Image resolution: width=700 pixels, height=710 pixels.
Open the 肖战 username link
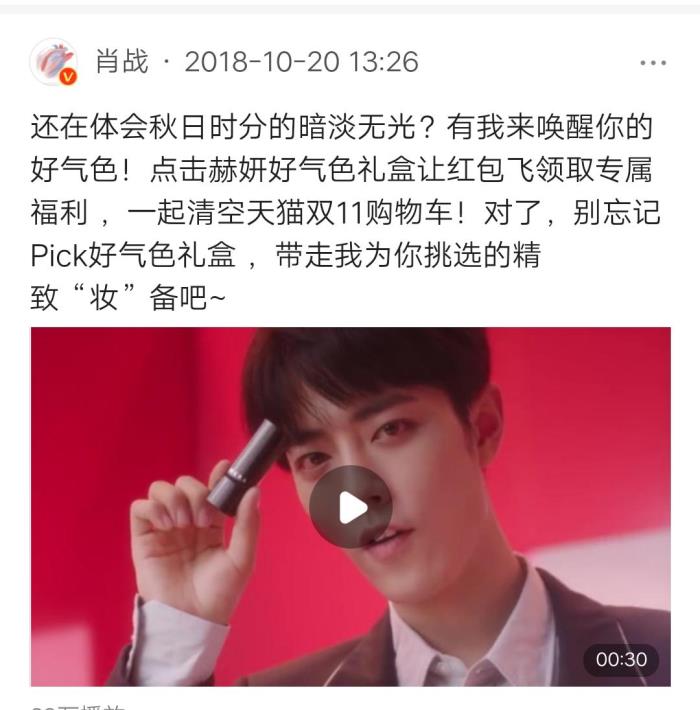tap(121, 62)
